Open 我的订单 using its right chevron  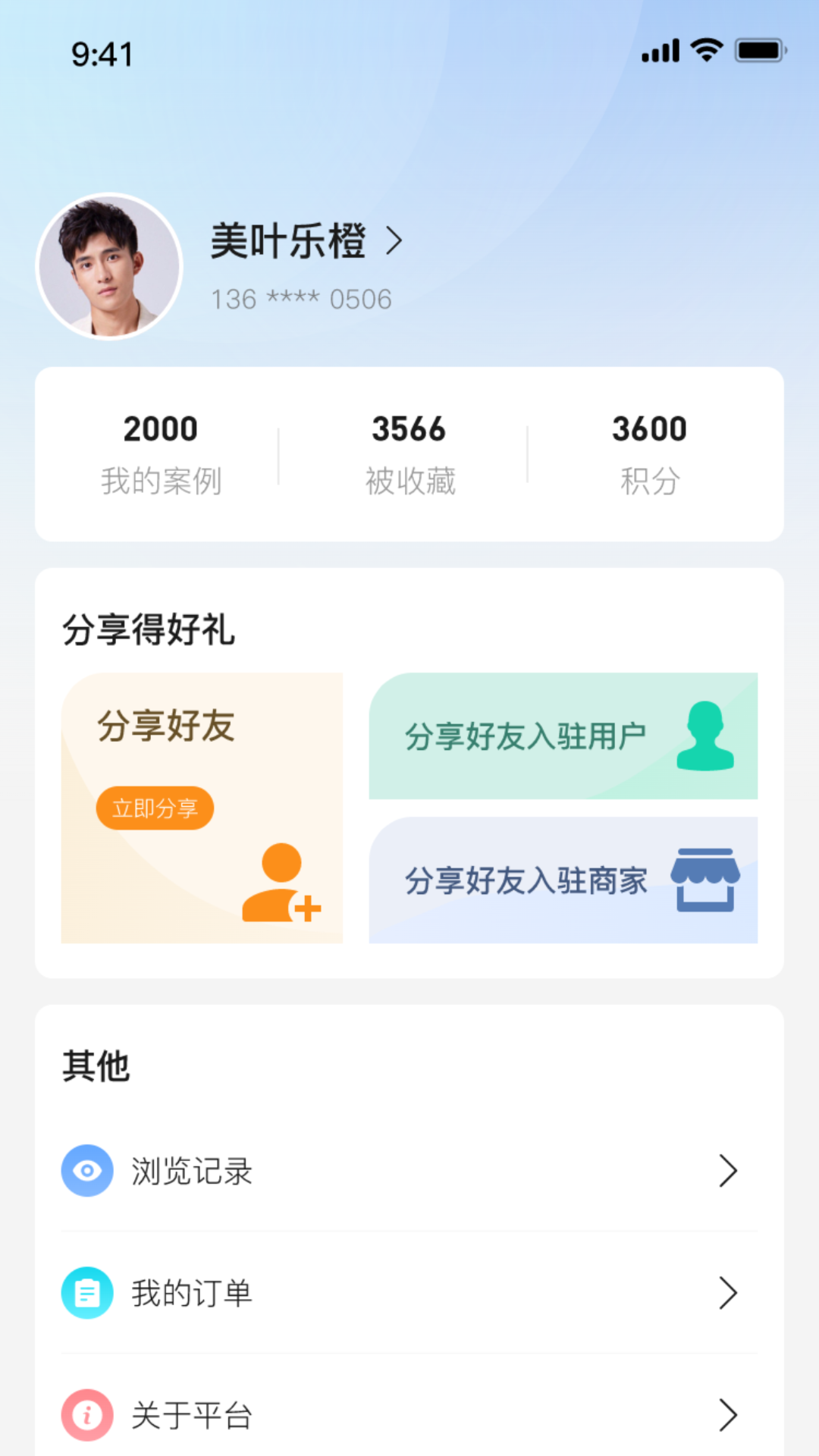(x=727, y=1293)
